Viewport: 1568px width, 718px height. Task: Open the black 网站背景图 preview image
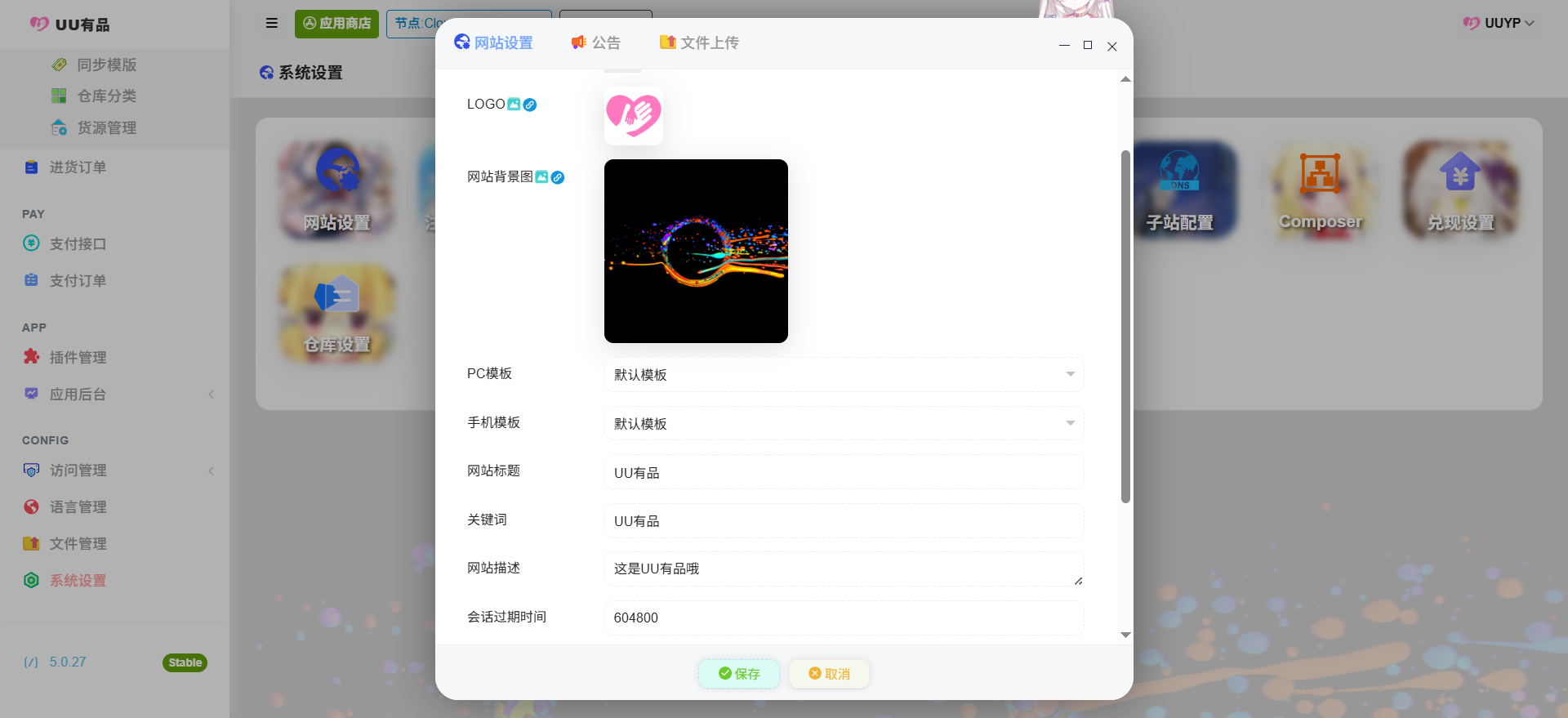click(x=696, y=251)
